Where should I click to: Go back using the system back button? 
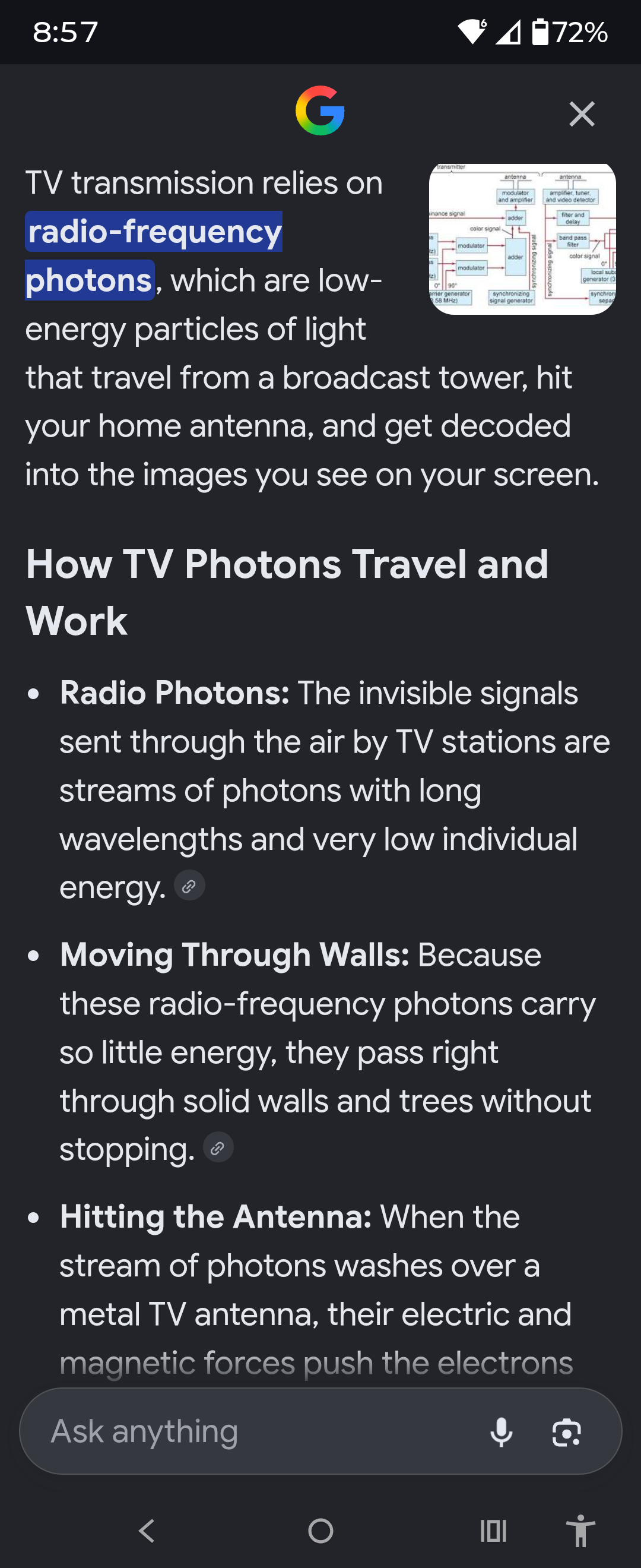pos(147,1530)
